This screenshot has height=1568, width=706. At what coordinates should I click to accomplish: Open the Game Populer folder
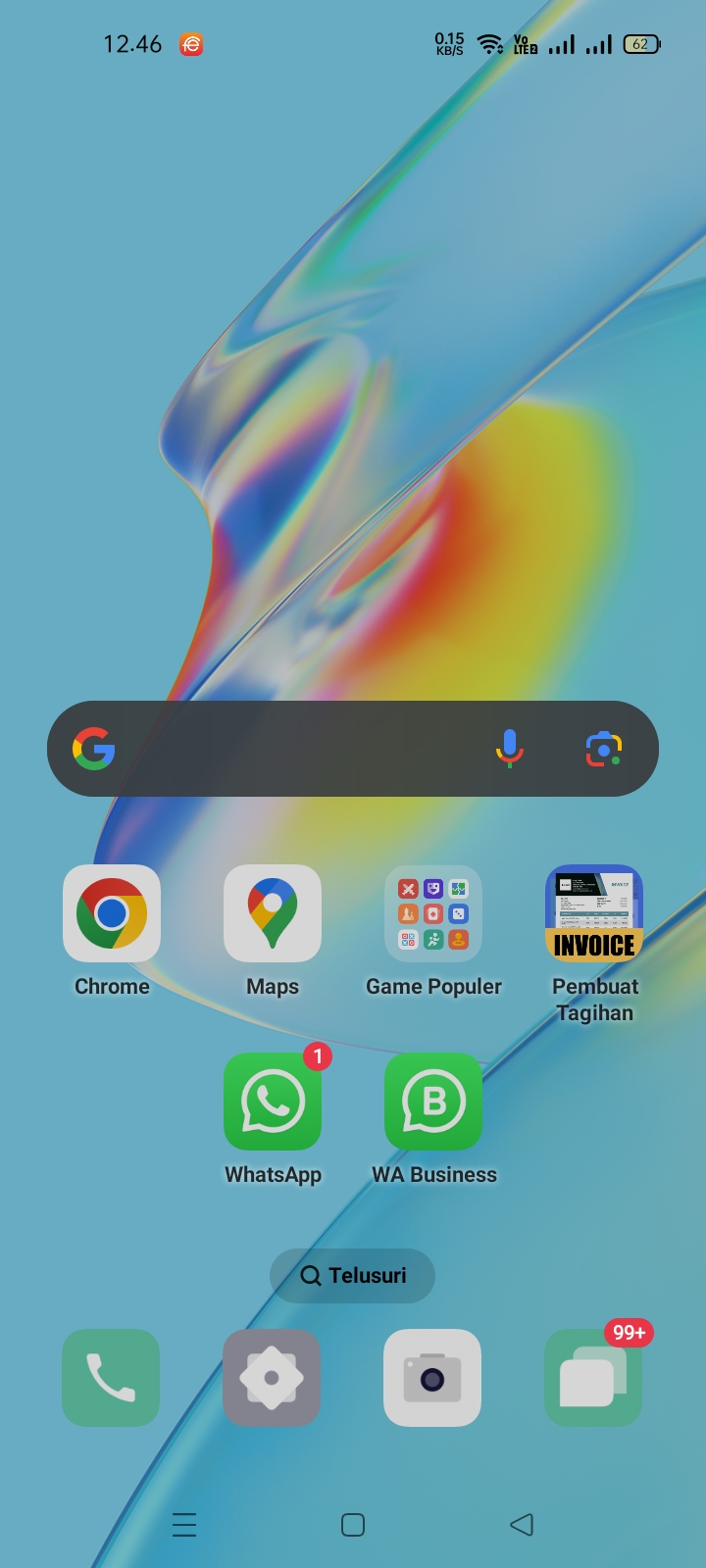click(433, 913)
